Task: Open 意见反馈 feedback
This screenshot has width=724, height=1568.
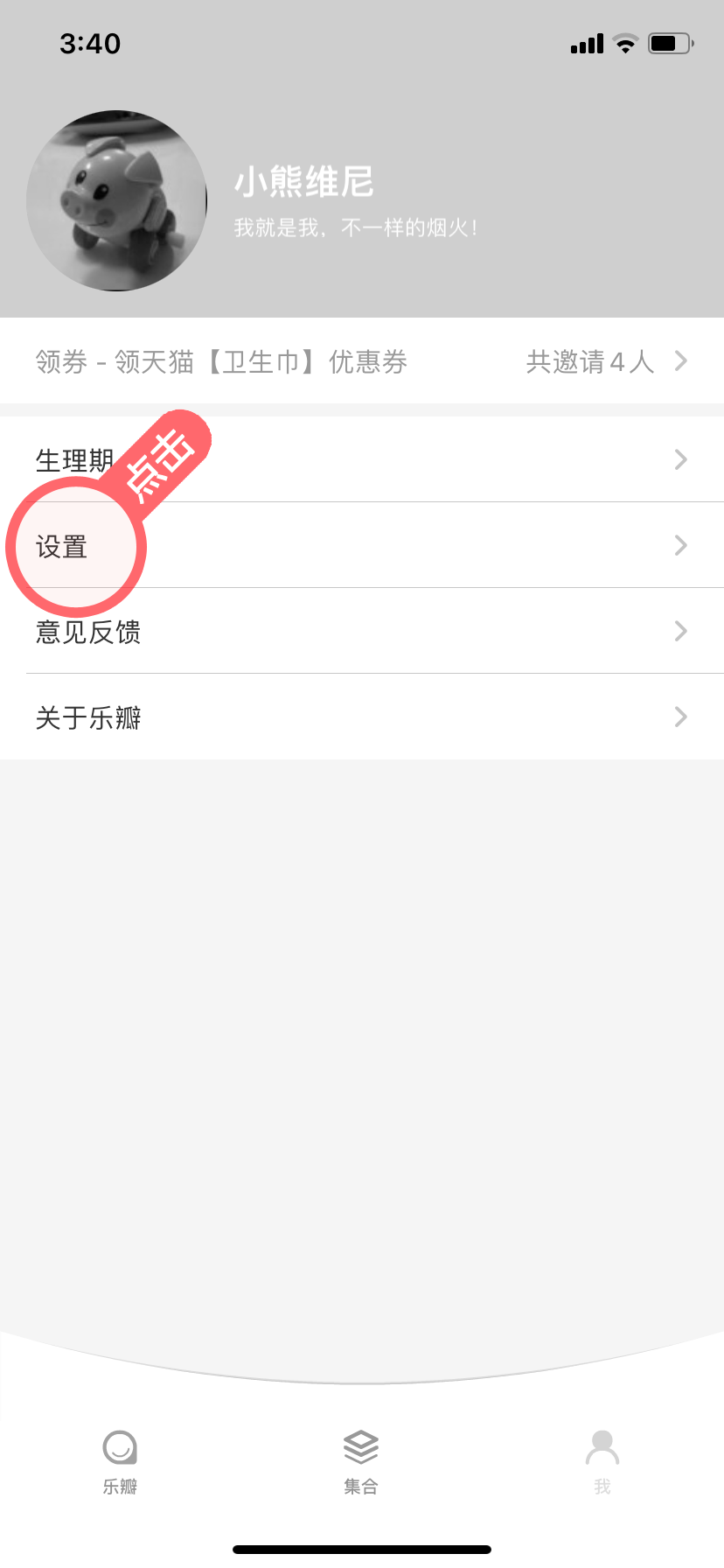Action: (x=362, y=631)
